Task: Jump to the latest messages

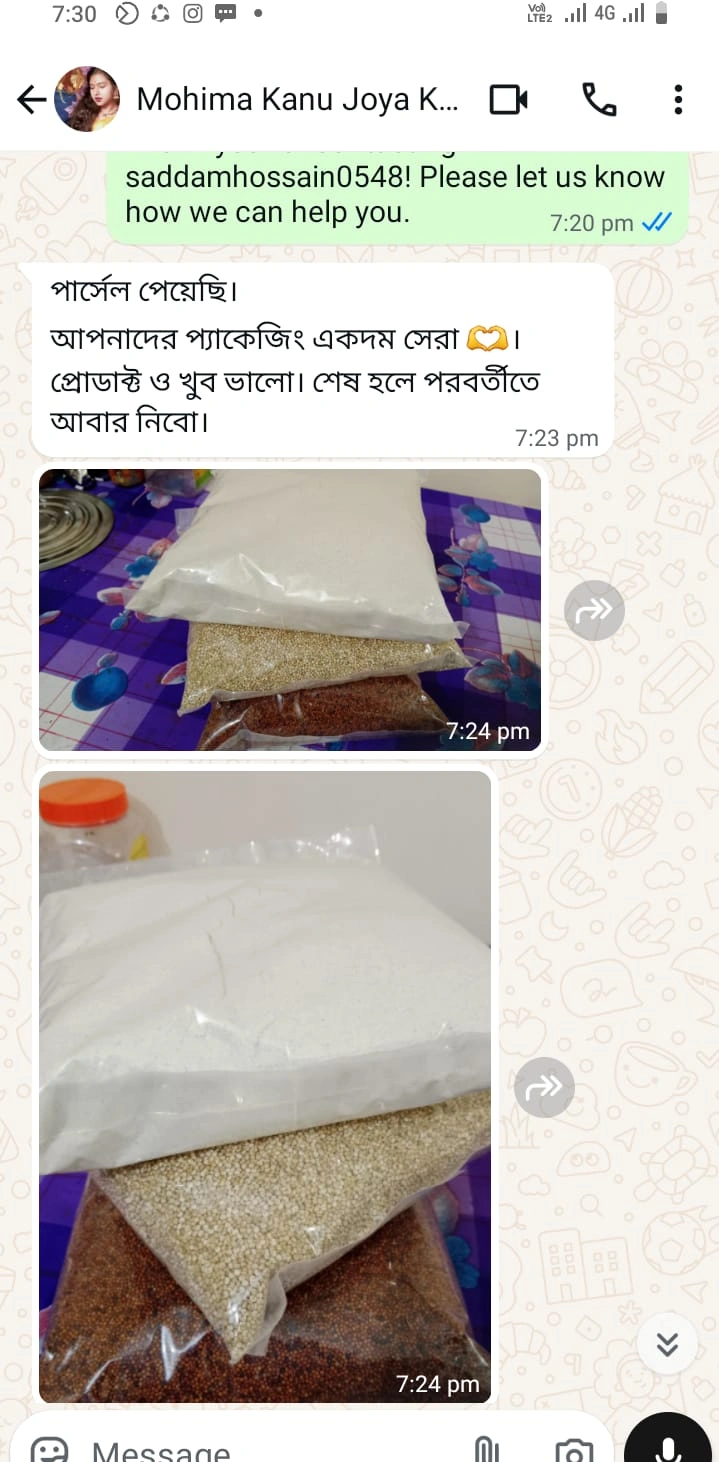Action: click(667, 1343)
